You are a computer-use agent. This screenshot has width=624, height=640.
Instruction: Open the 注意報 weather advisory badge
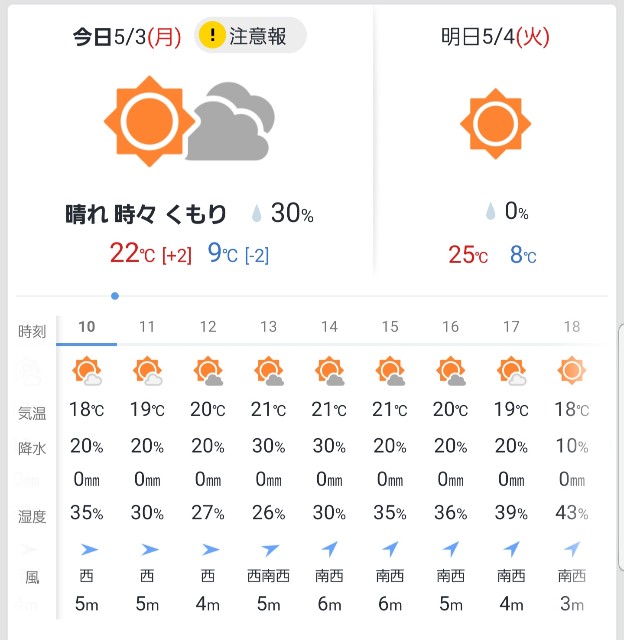tap(250, 37)
